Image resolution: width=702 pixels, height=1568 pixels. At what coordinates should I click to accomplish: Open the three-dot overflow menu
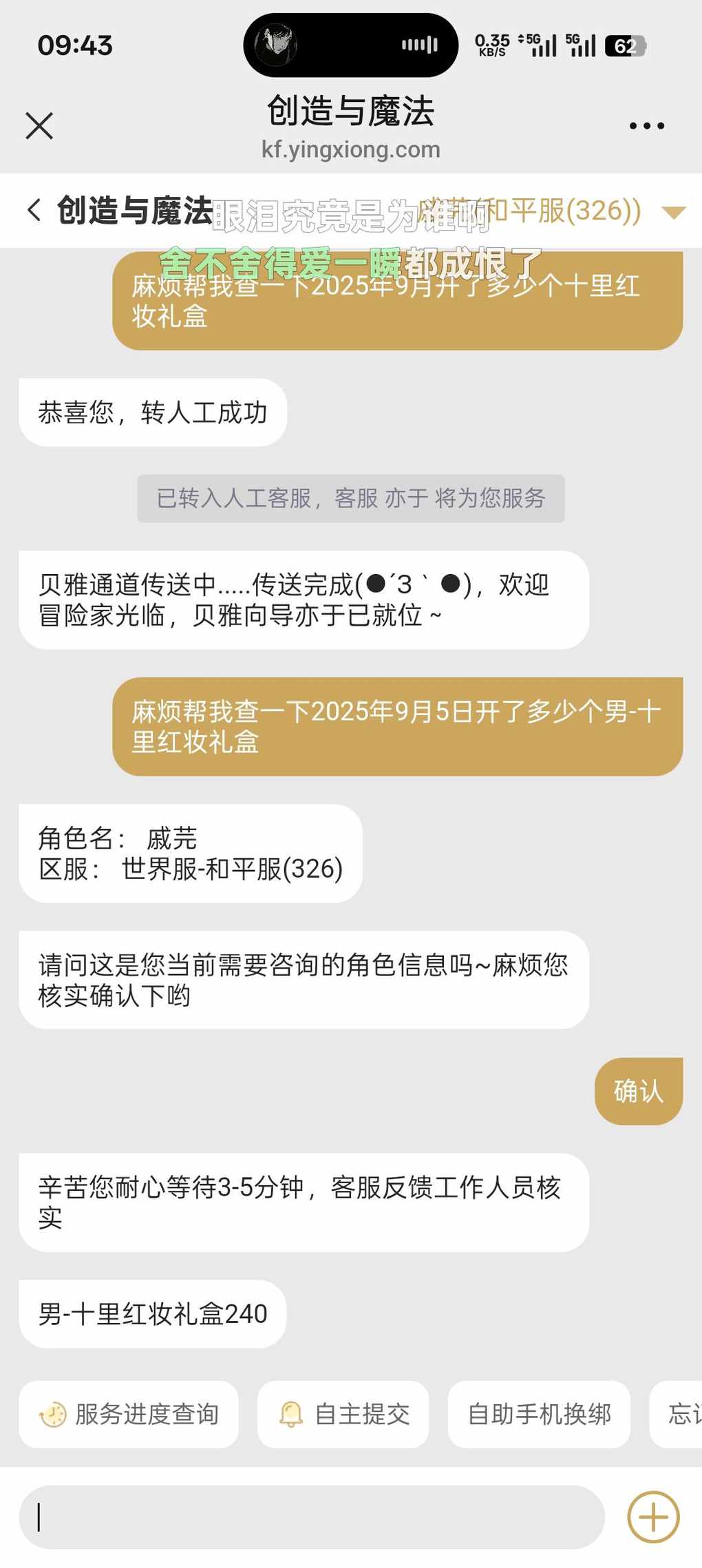[646, 126]
